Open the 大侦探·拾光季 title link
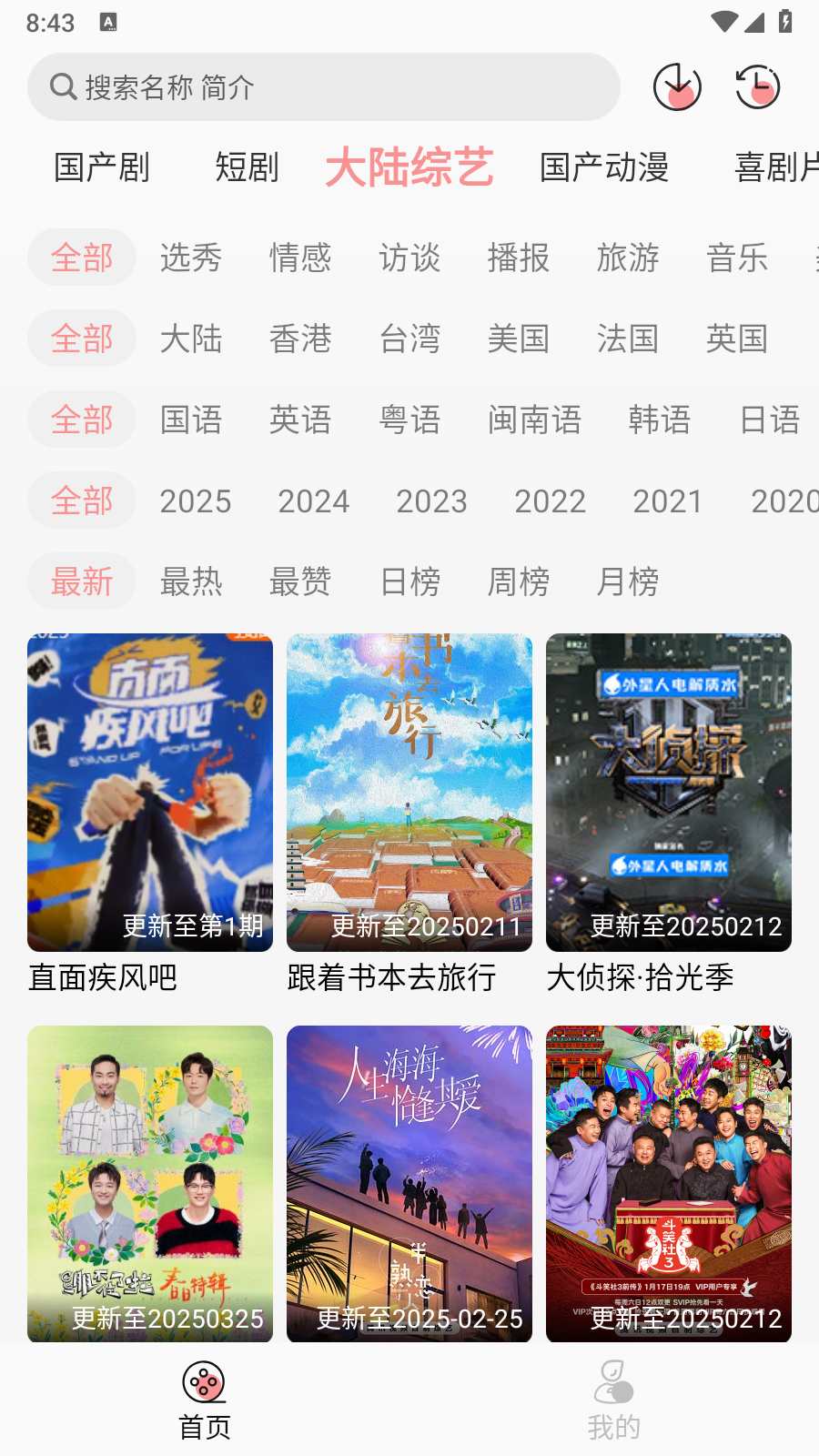Viewport: 819px width, 1456px height. [x=642, y=978]
